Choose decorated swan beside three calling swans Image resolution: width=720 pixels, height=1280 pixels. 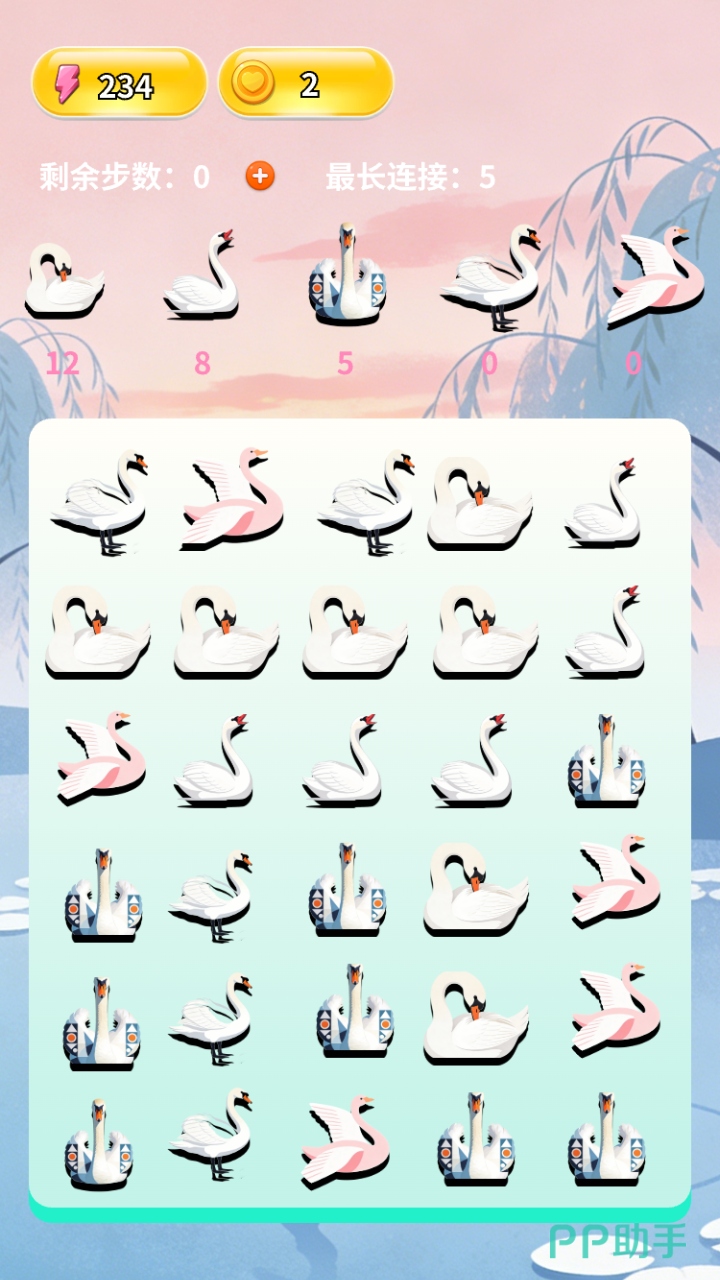click(x=606, y=760)
